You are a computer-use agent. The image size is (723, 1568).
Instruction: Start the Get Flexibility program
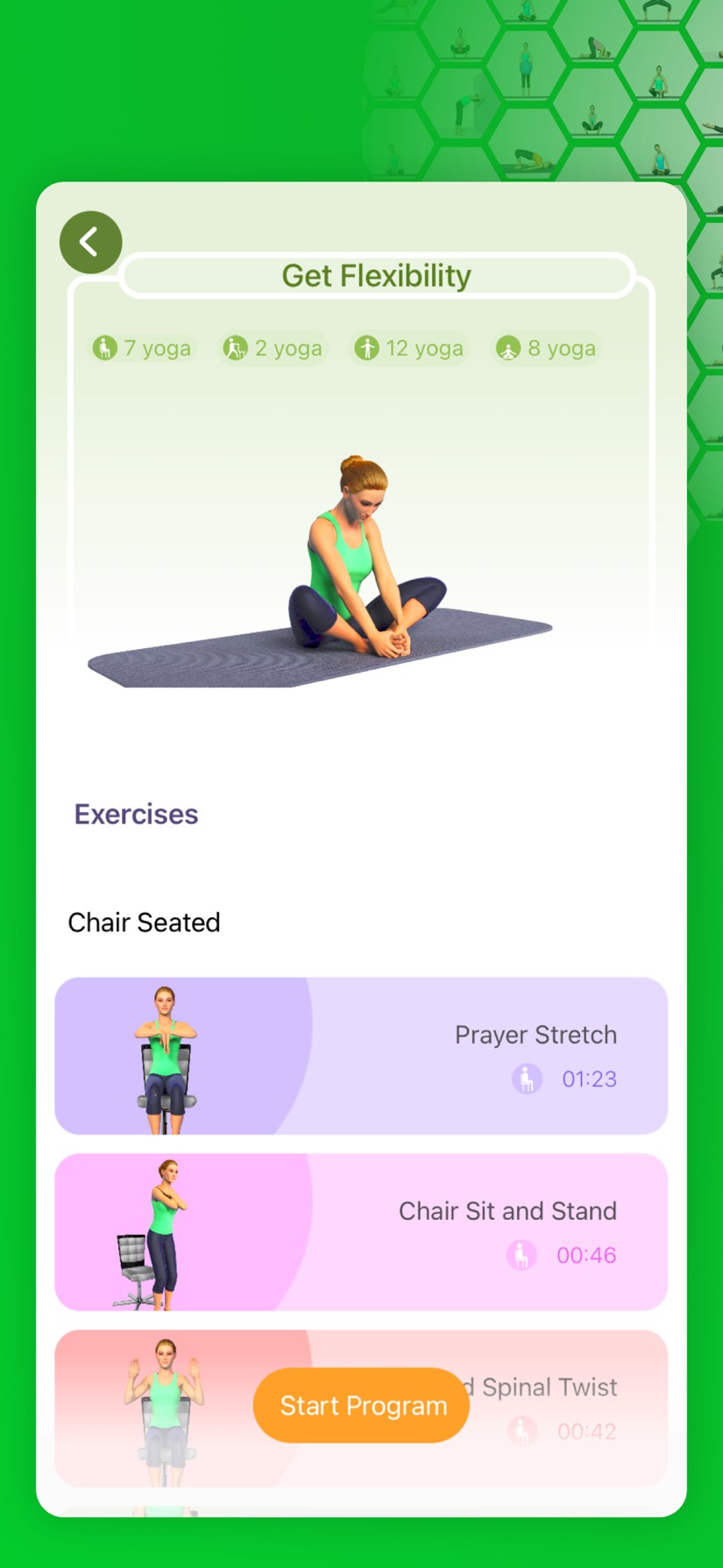point(362,1406)
